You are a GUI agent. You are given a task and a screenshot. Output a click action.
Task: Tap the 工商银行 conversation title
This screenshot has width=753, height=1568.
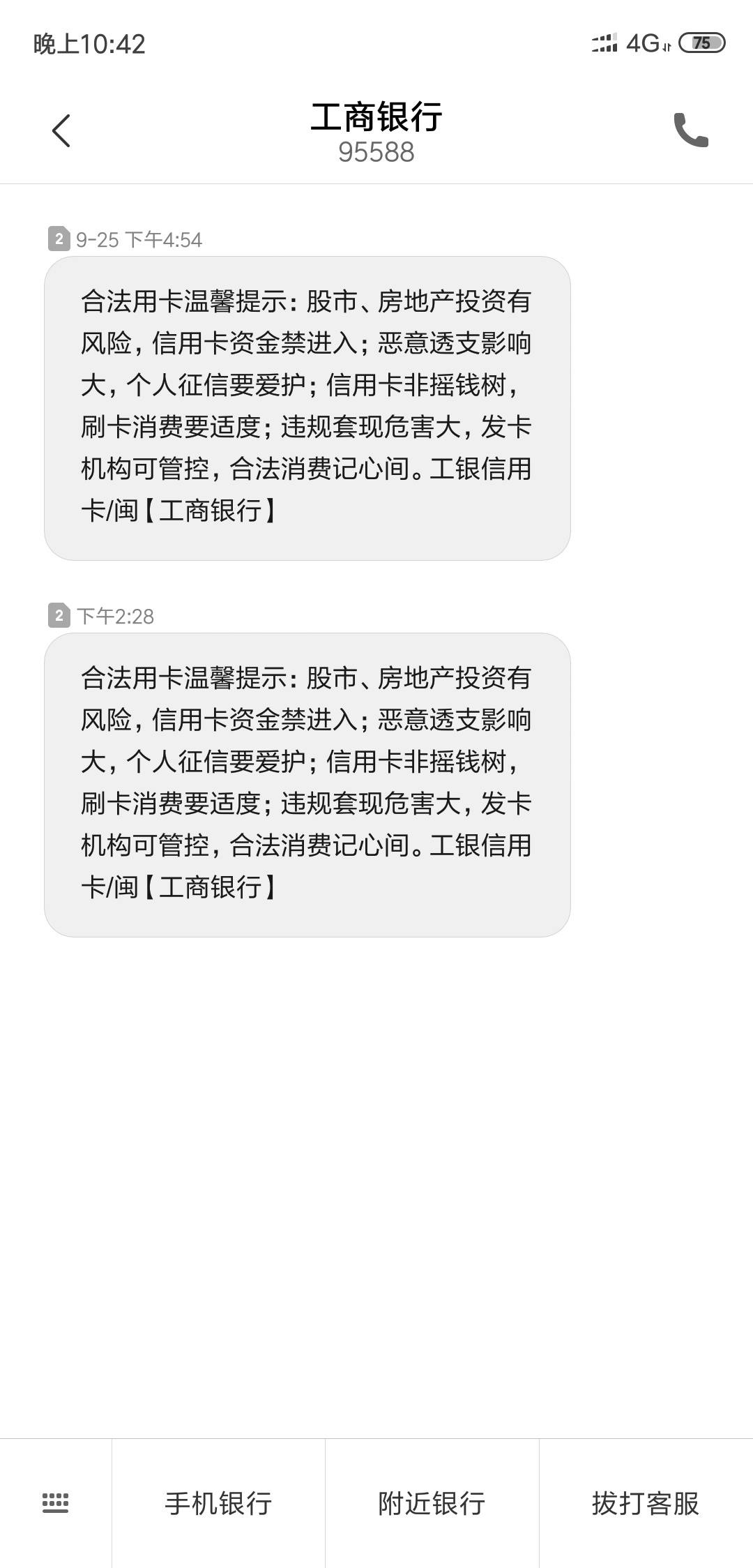[376, 117]
